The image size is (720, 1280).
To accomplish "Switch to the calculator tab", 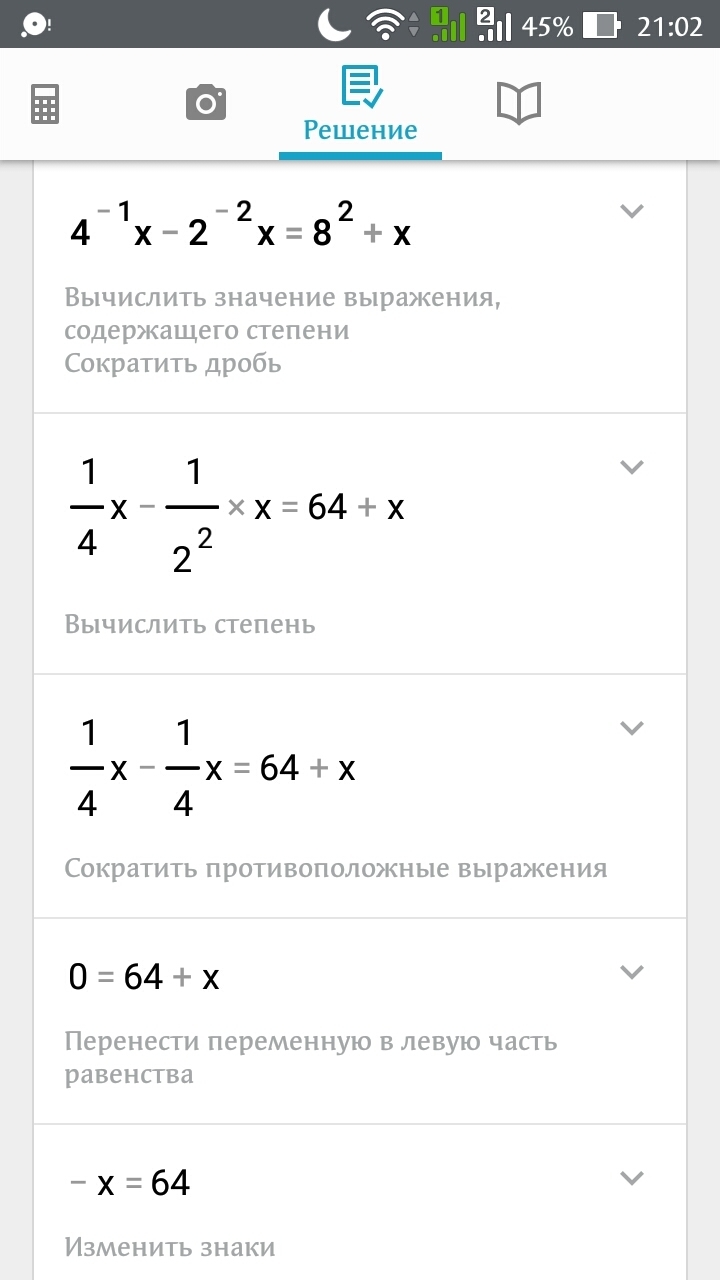I will coord(46,103).
